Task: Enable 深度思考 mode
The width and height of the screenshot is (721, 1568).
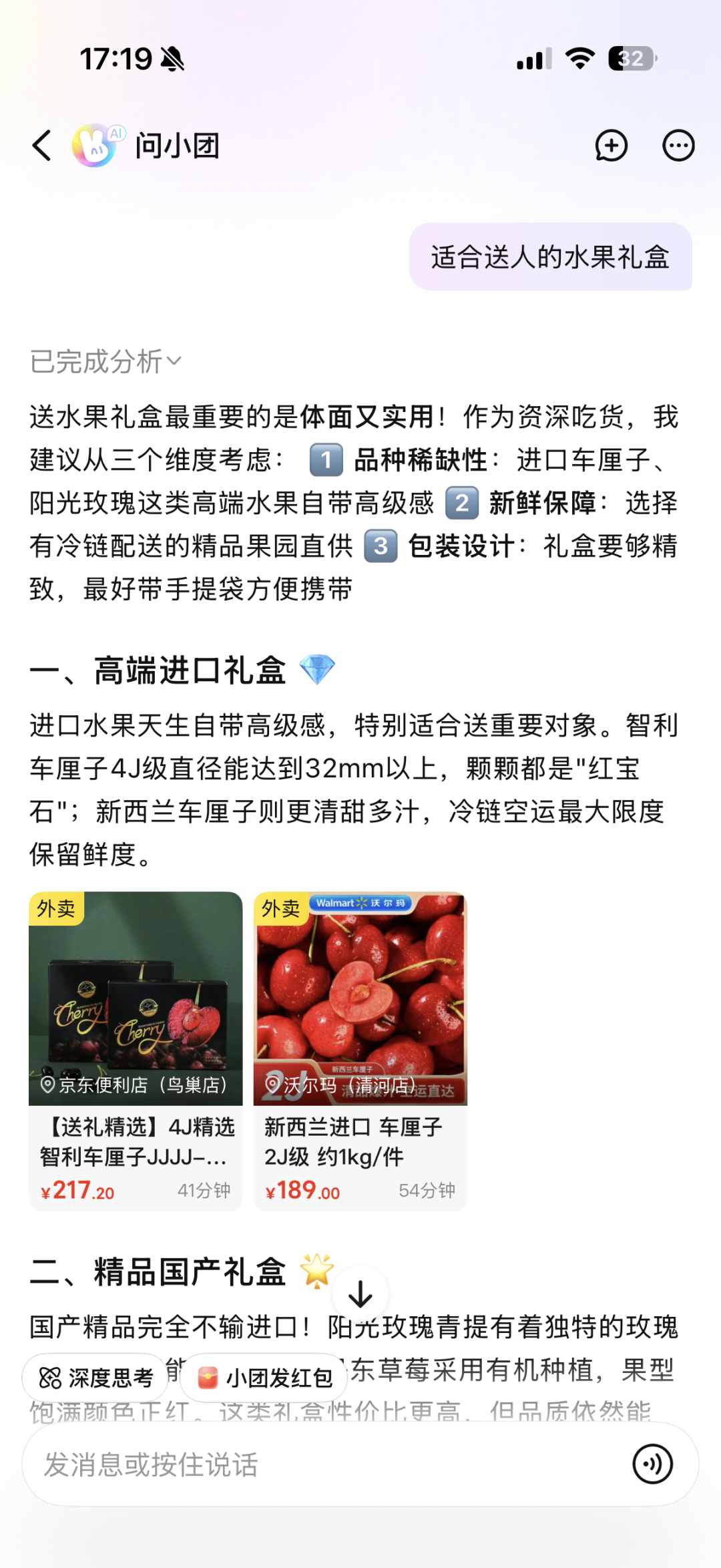Action: (95, 1377)
